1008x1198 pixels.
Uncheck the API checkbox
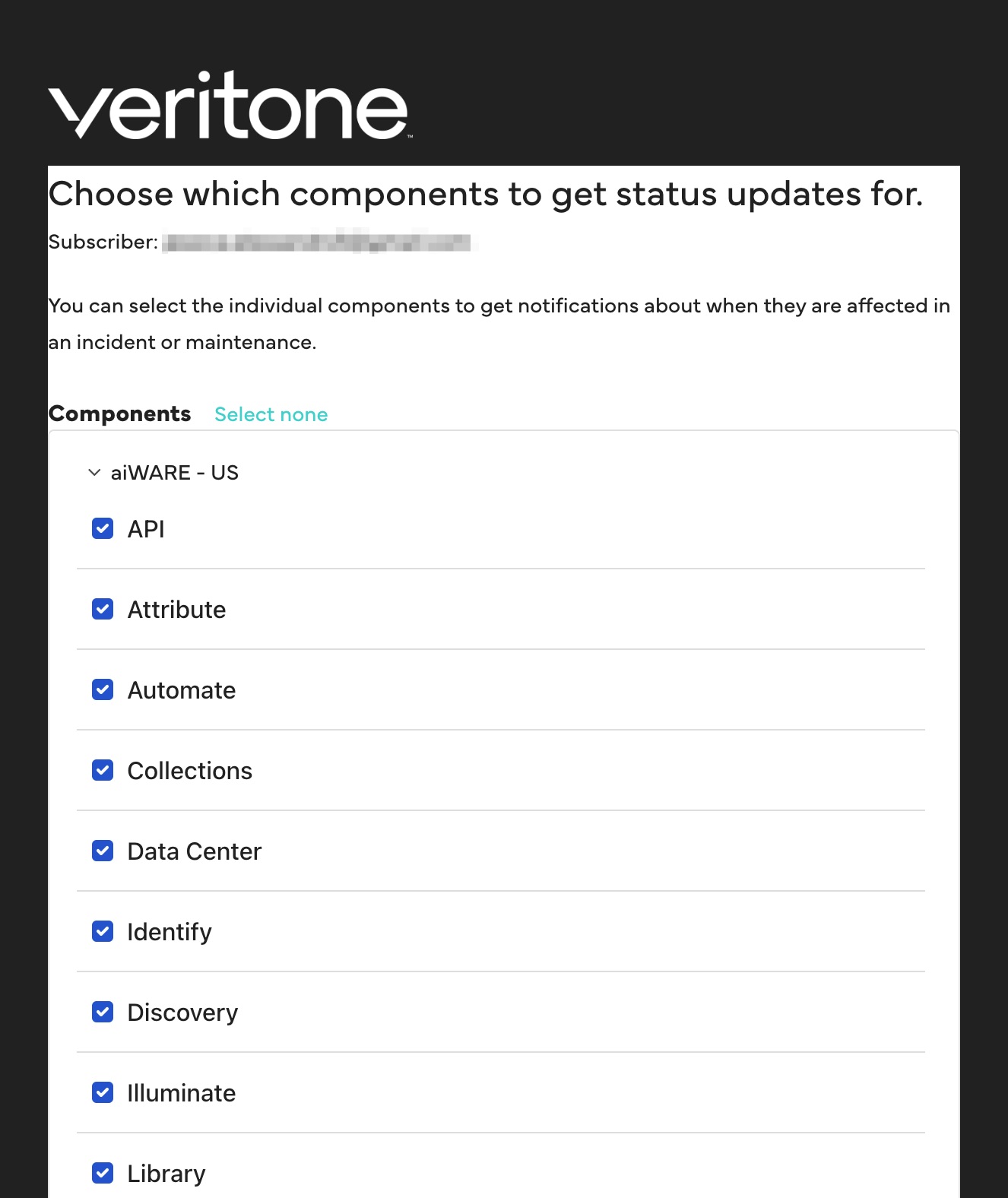[103, 528]
